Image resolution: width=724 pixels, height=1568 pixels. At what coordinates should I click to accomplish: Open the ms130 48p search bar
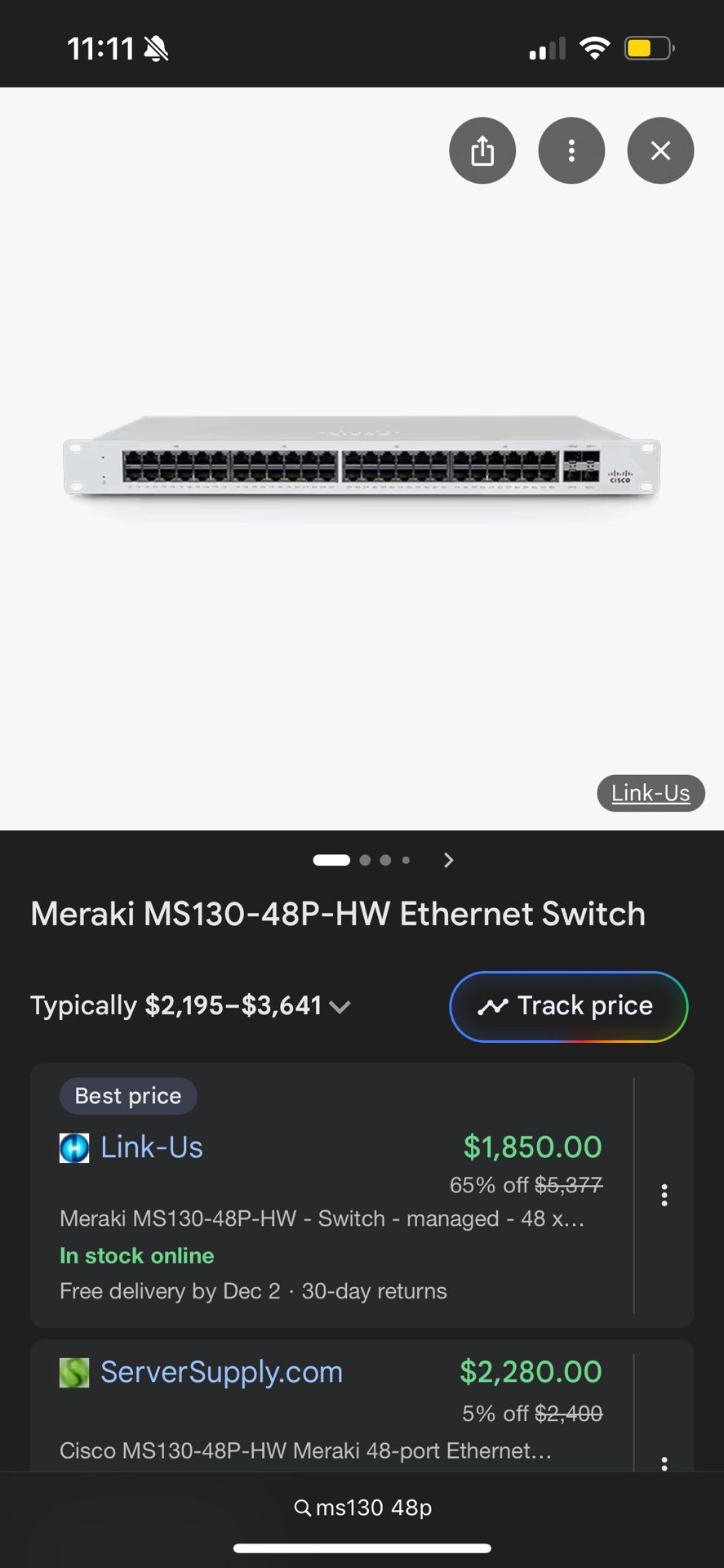coord(362,1507)
